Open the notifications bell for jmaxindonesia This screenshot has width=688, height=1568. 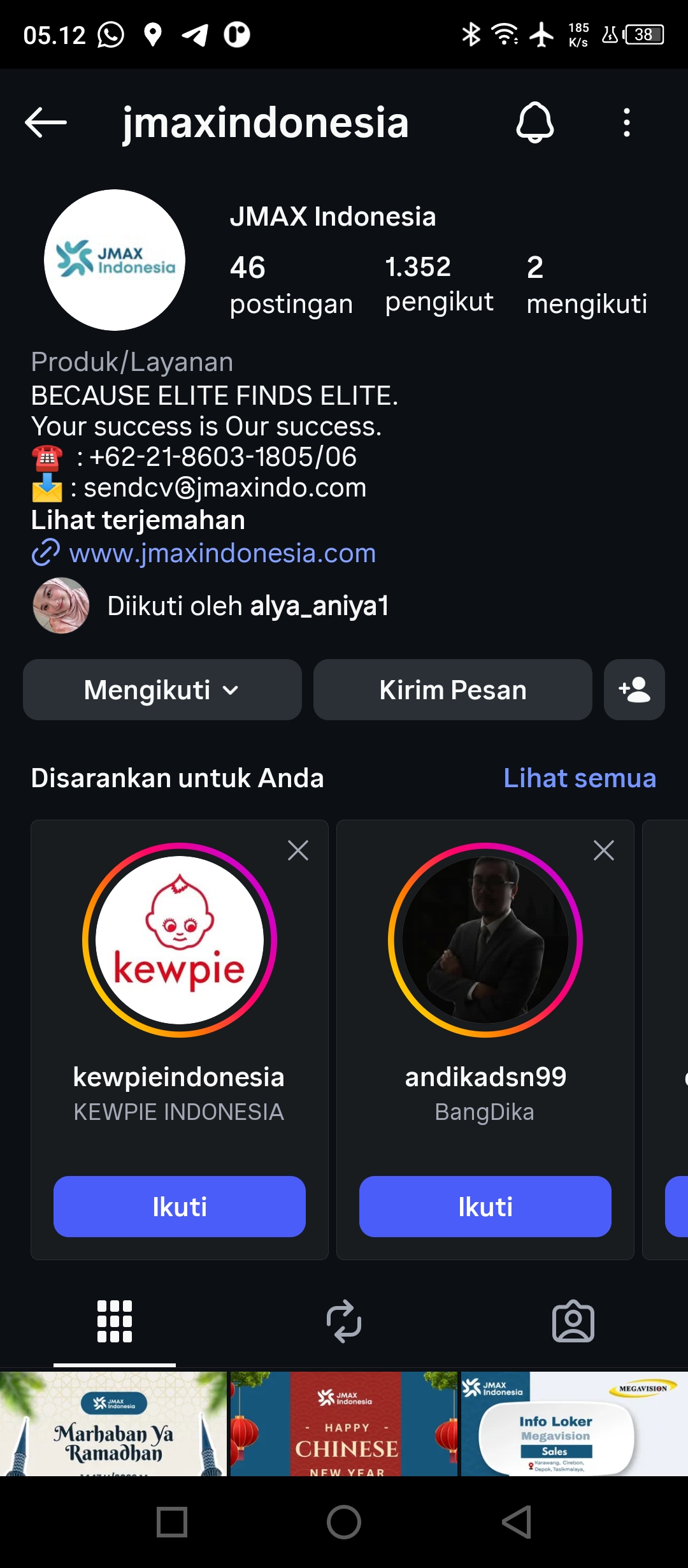point(534,122)
